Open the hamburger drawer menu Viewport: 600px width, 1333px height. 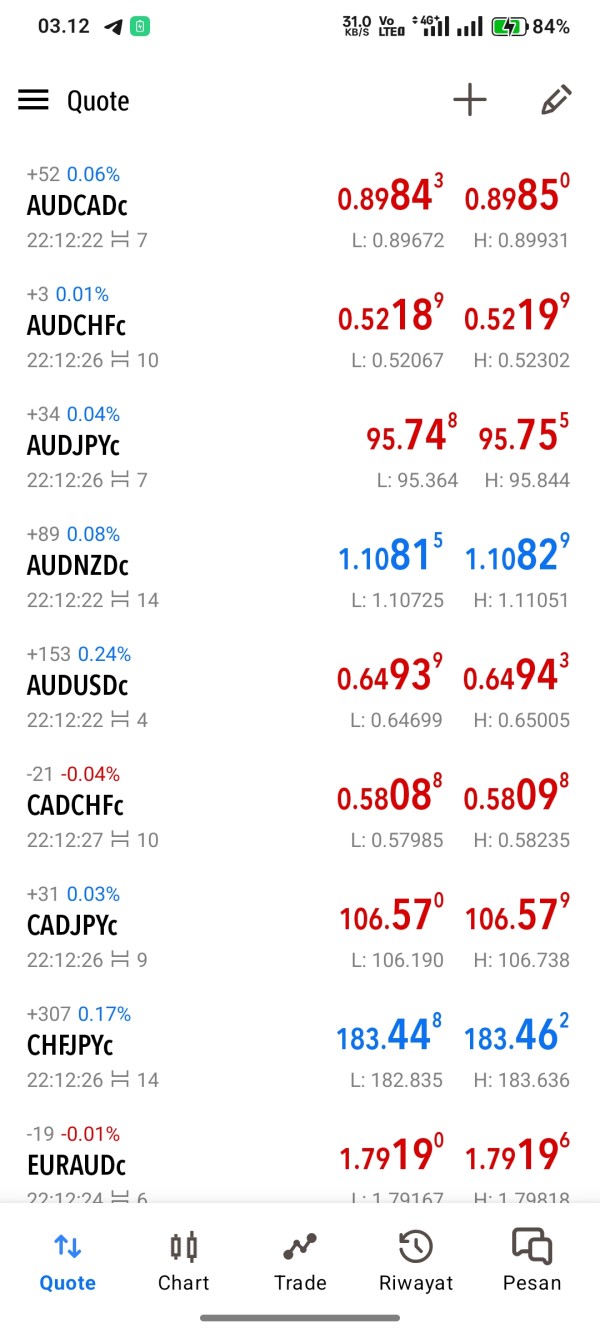tap(33, 100)
